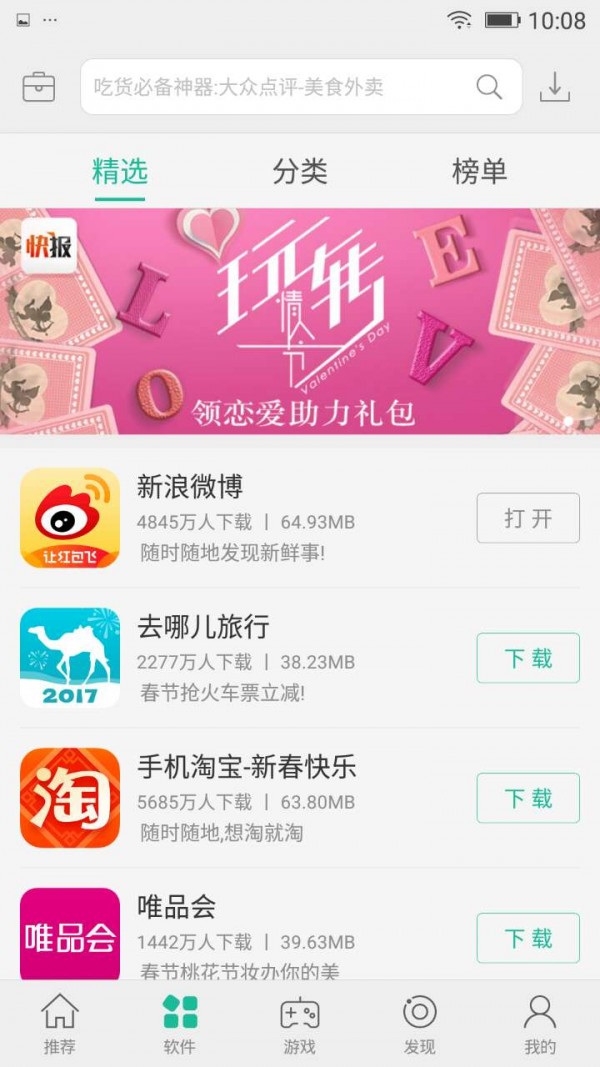Download 手机淘宝-新春快乐
Image resolution: width=600 pixels, height=1067 pixels.
(528, 798)
